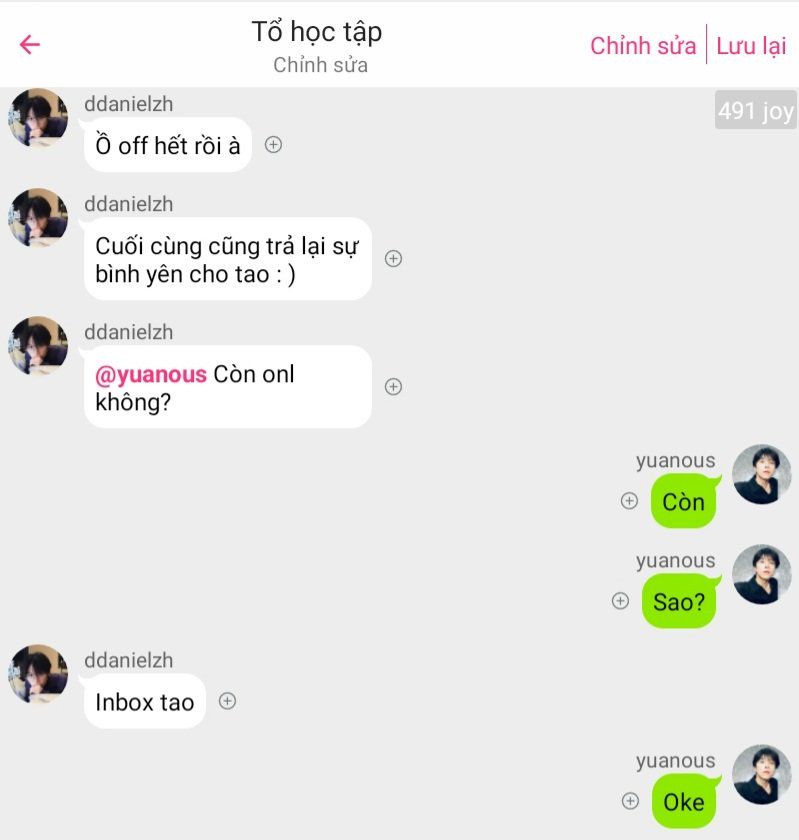Tap plus icon beside the "Oke" bubble
The image size is (799, 840).
click(630, 801)
